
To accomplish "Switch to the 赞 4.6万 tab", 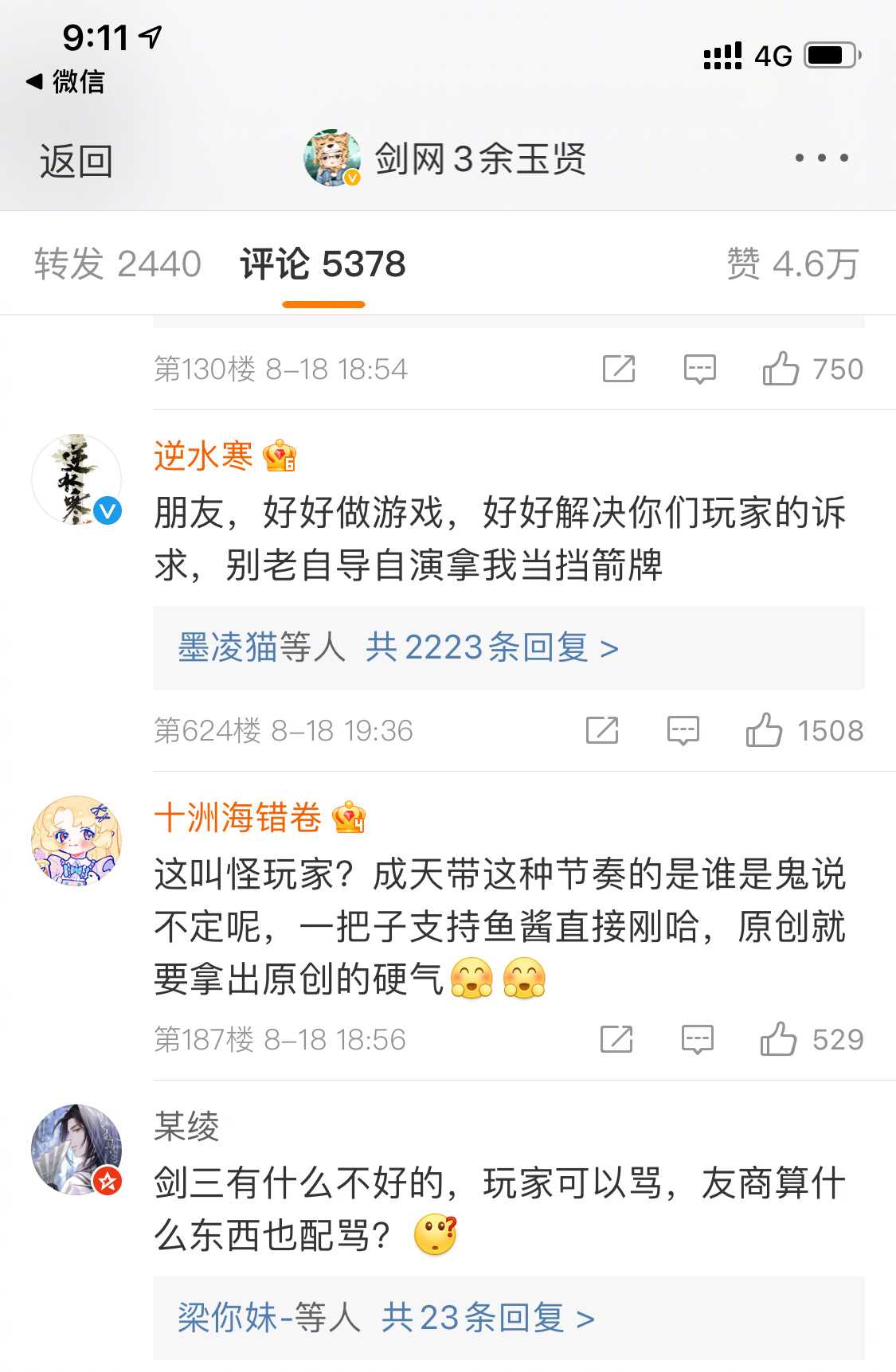I will click(792, 264).
